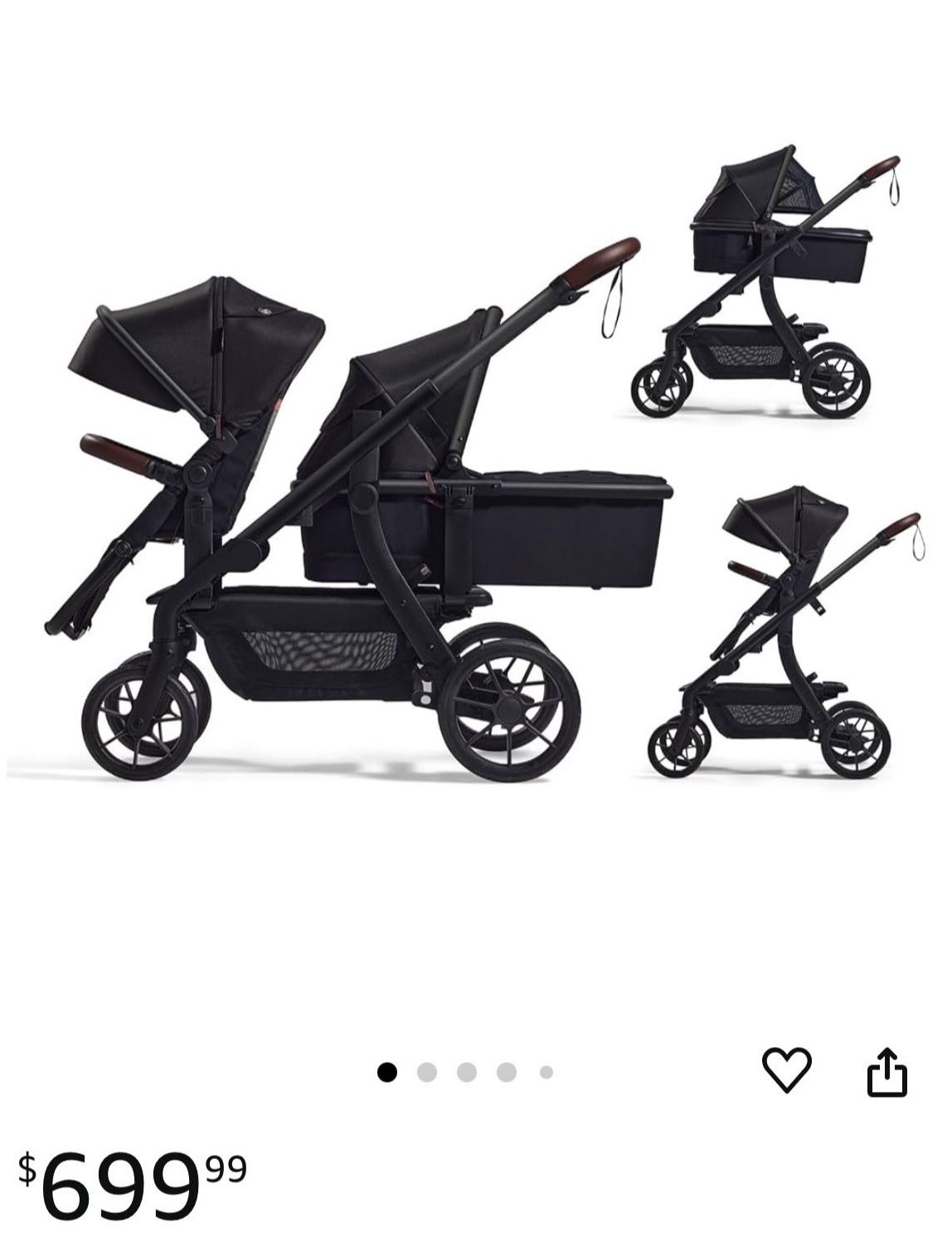
Task: Jump to the second image indicator dot
Action: pyautogui.click(x=427, y=1073)
